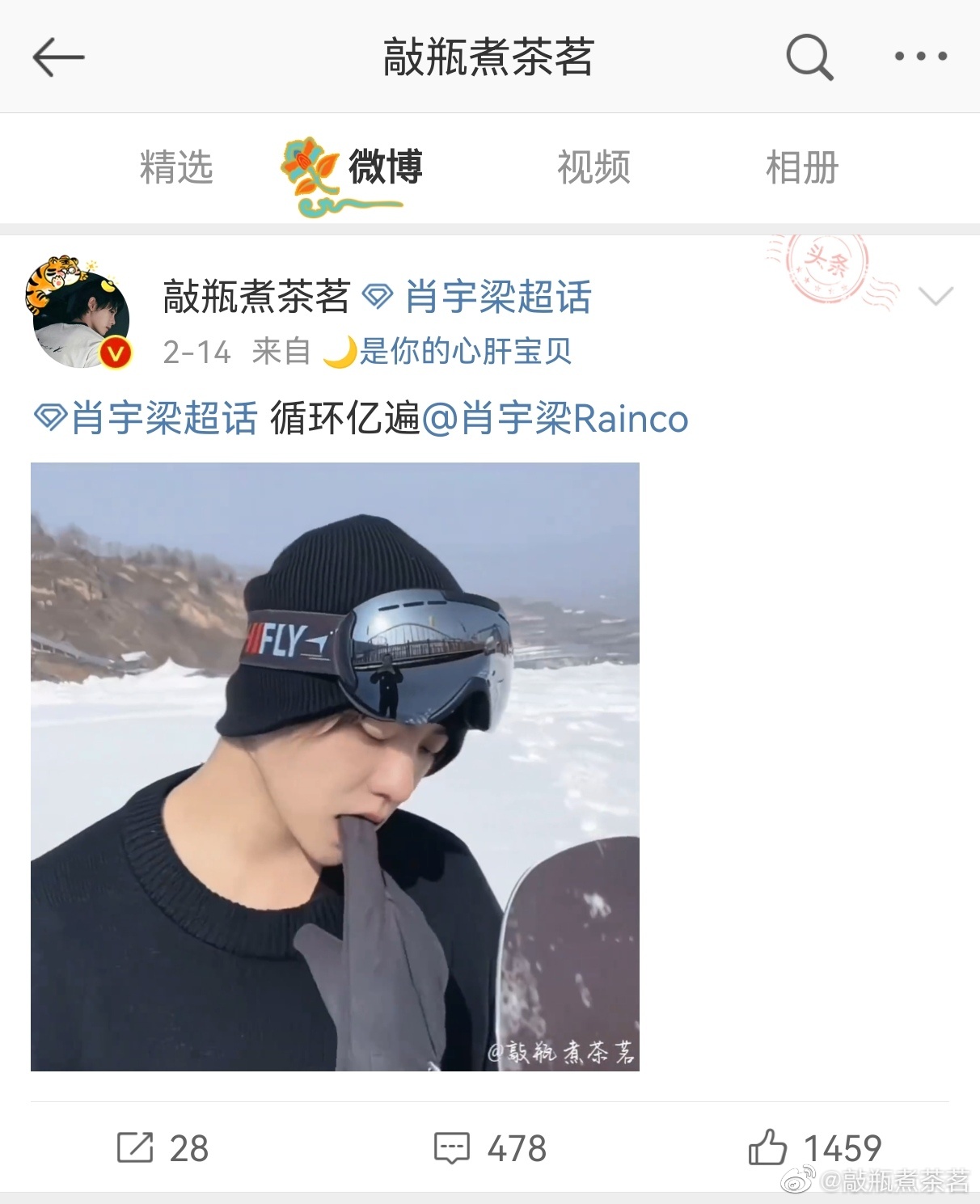Screen dimensions: 980x1204
Task: Open the 肖宇梁超话 topic in the post text
Action: [147, 419]
